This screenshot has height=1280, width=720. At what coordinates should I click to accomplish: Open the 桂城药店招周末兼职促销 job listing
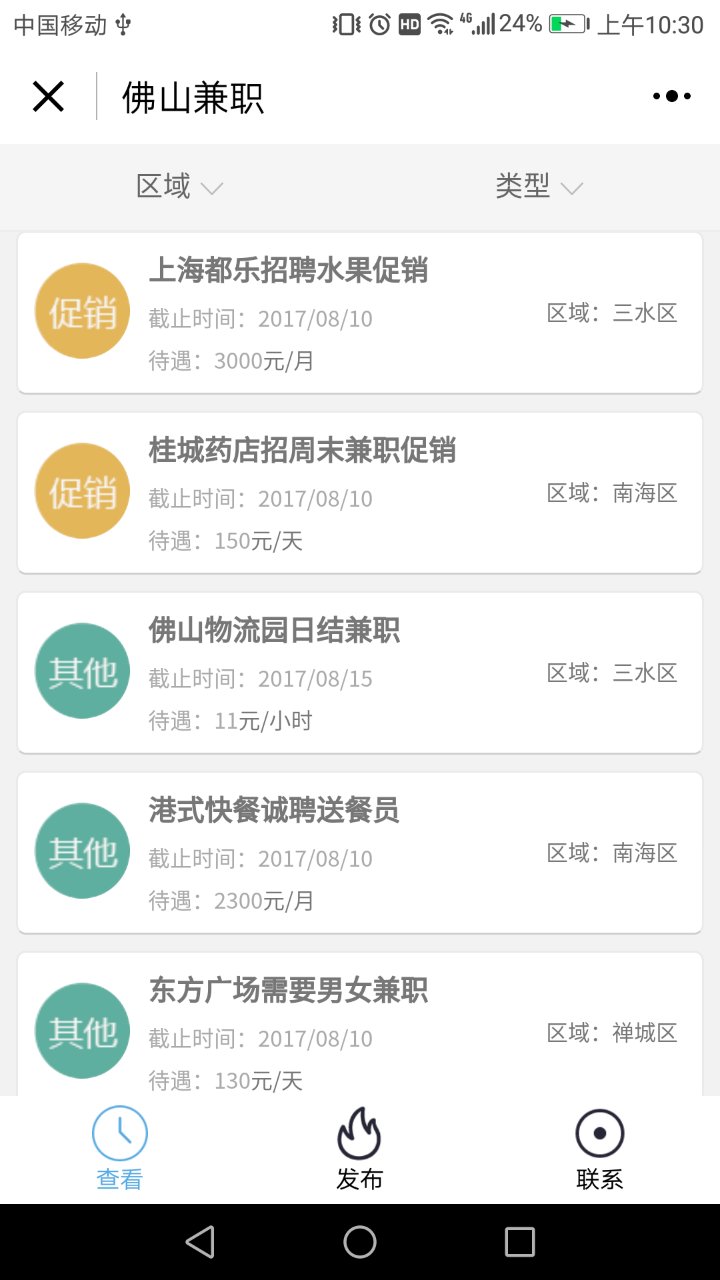tap(360, 493)
